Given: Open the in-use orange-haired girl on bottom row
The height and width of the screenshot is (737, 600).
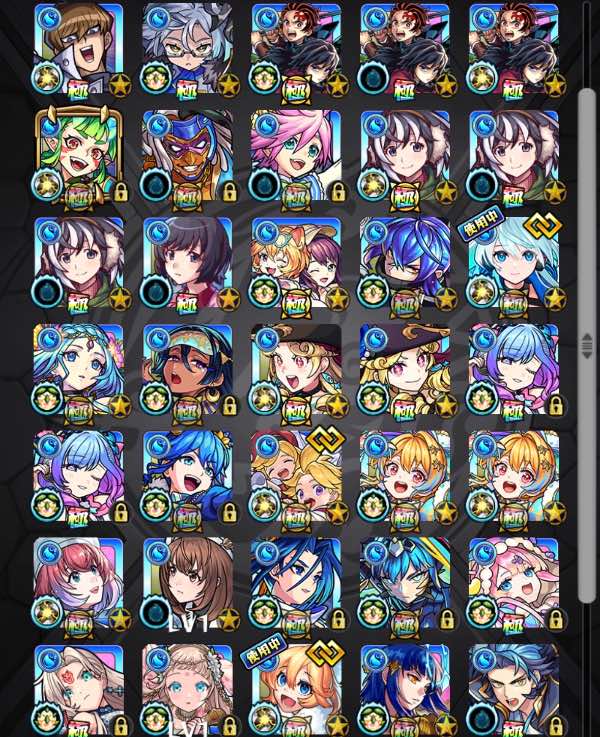Looking at the screenshot, I should click(x=296, y=690).
